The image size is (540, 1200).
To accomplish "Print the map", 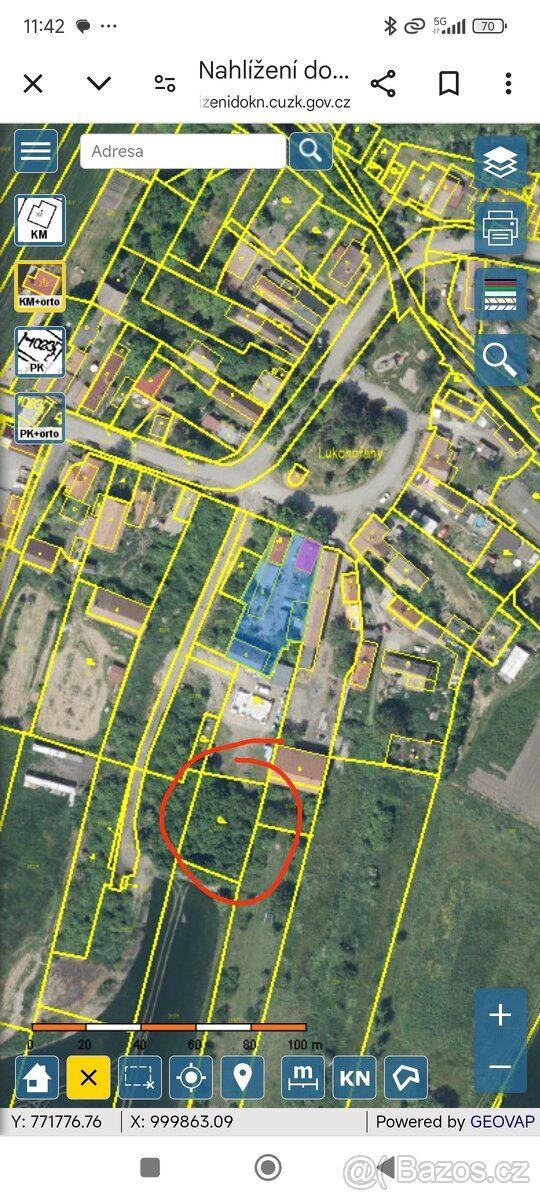I will [500, 228].
